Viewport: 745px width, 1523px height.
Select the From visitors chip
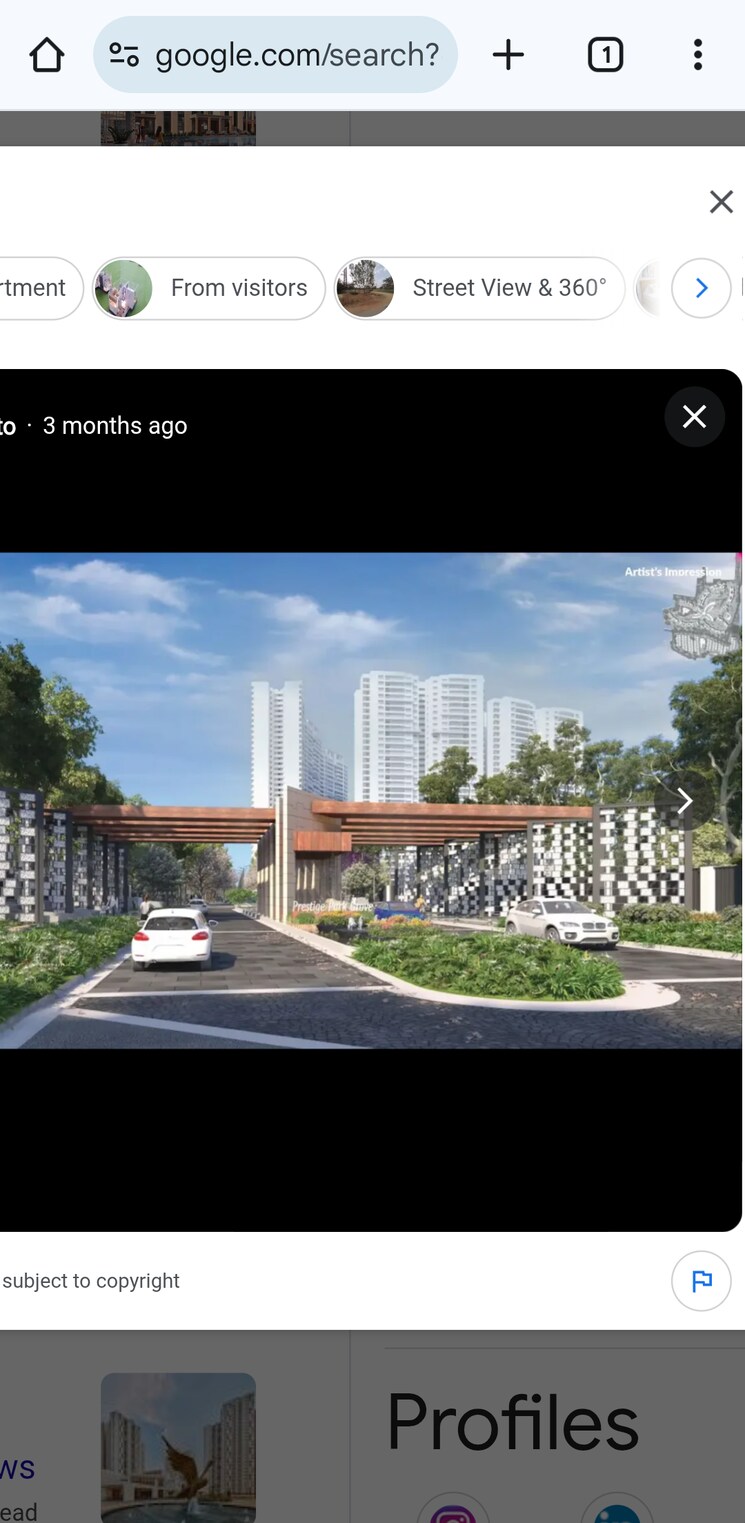[209, 288]
